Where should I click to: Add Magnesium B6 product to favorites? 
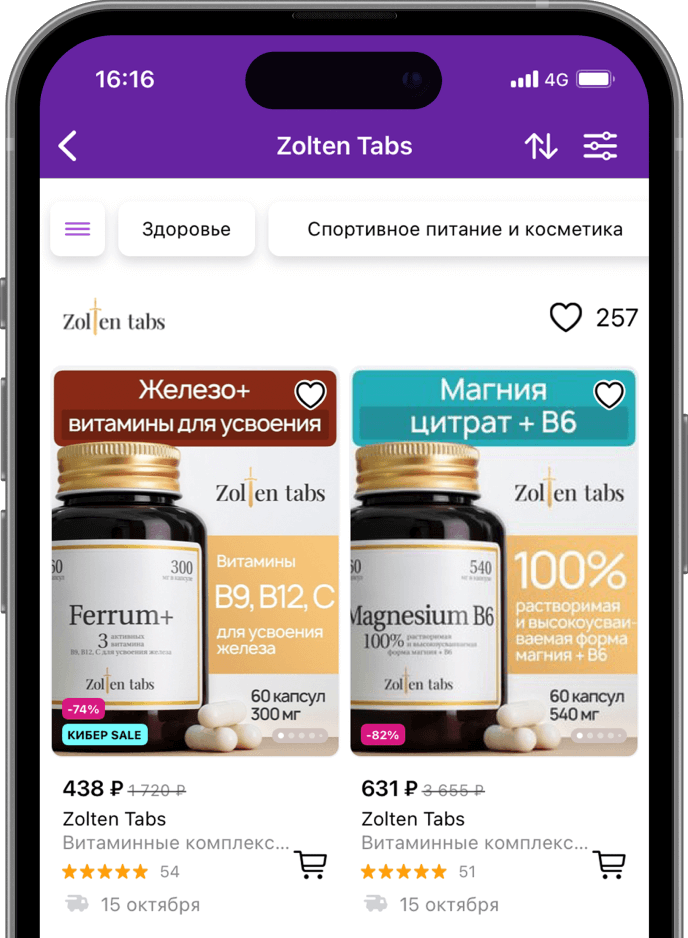click(x=609, y=395)
